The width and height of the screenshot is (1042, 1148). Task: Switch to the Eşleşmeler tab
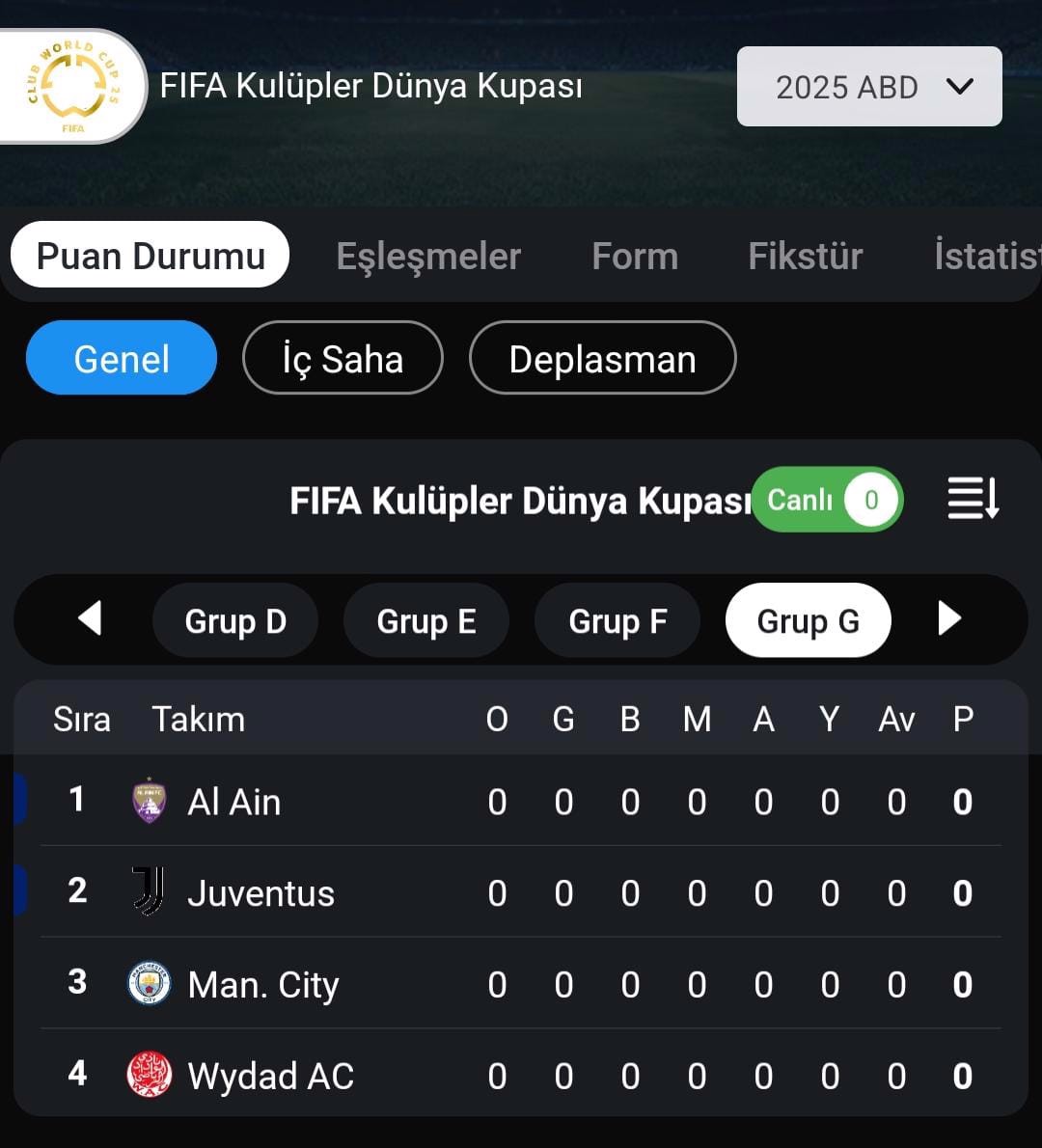click(428, 257)
